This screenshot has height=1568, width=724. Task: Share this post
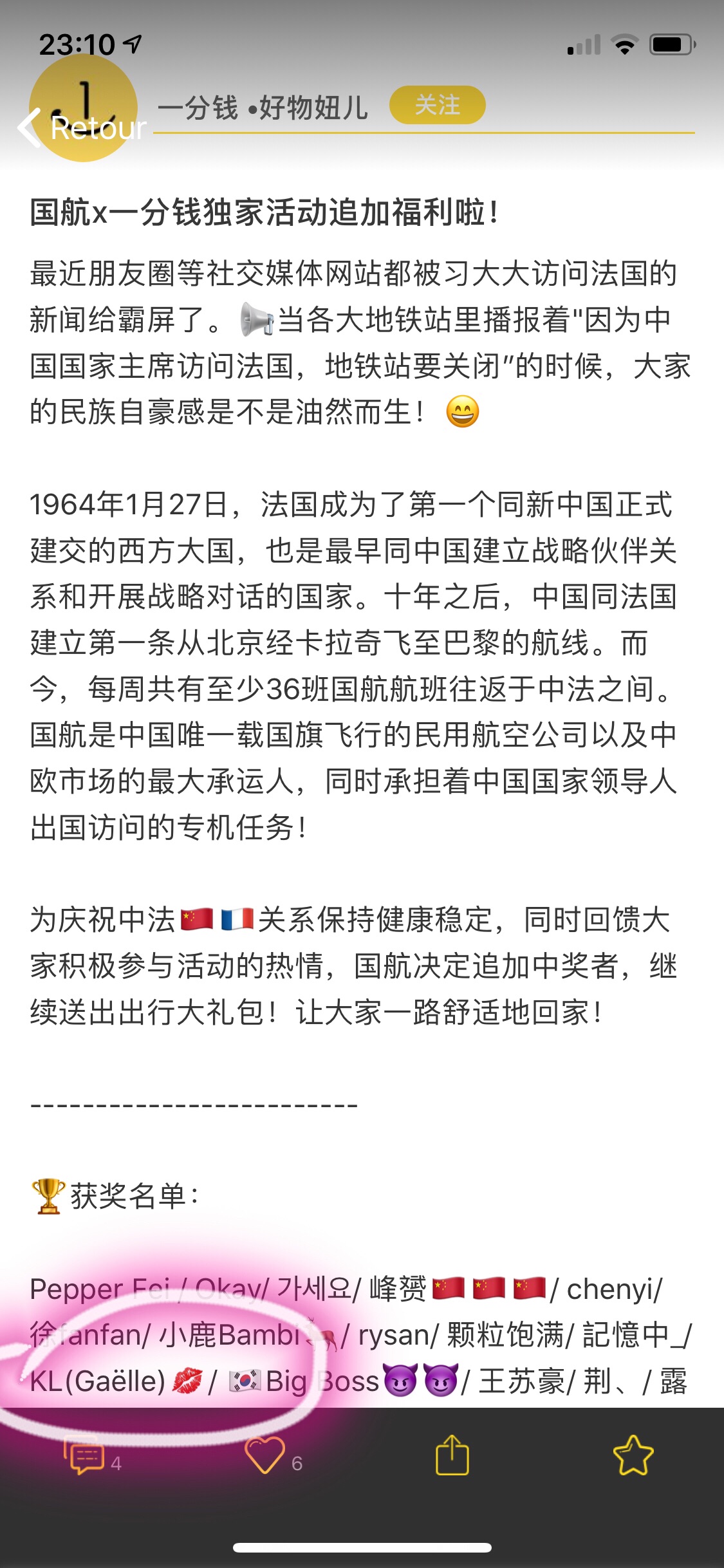[452, 1455]
